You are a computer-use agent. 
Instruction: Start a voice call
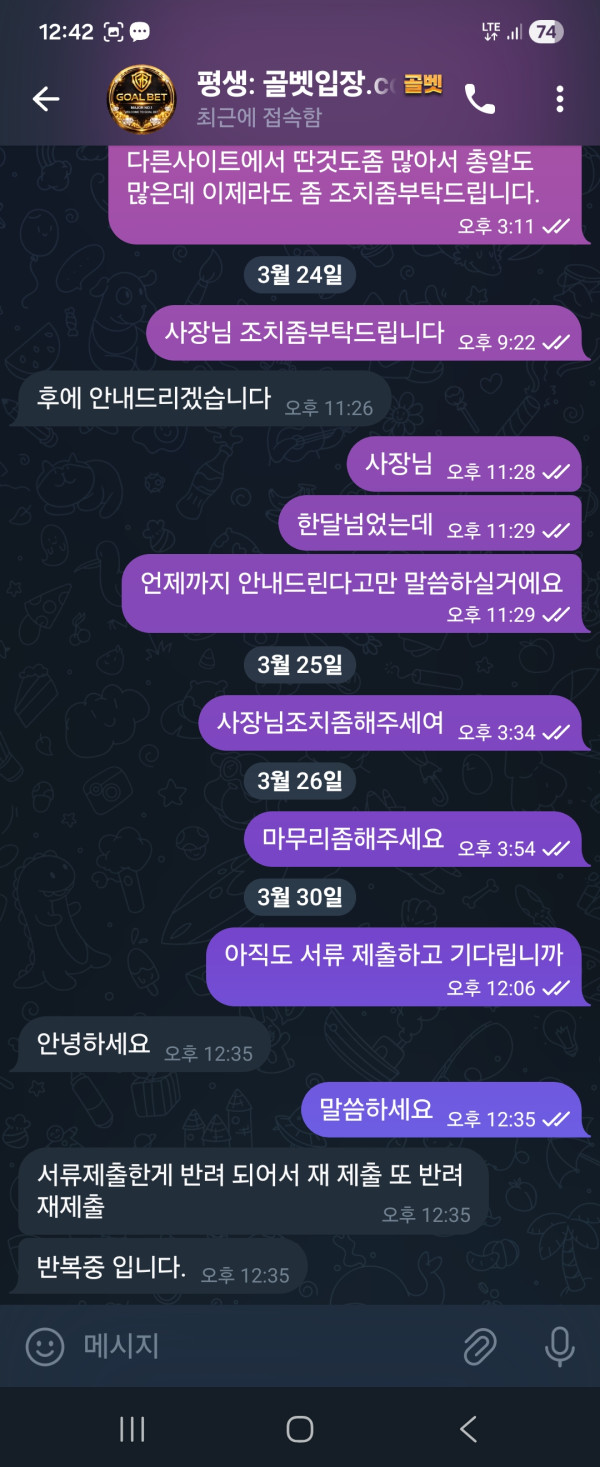click(x=479, y=98)
